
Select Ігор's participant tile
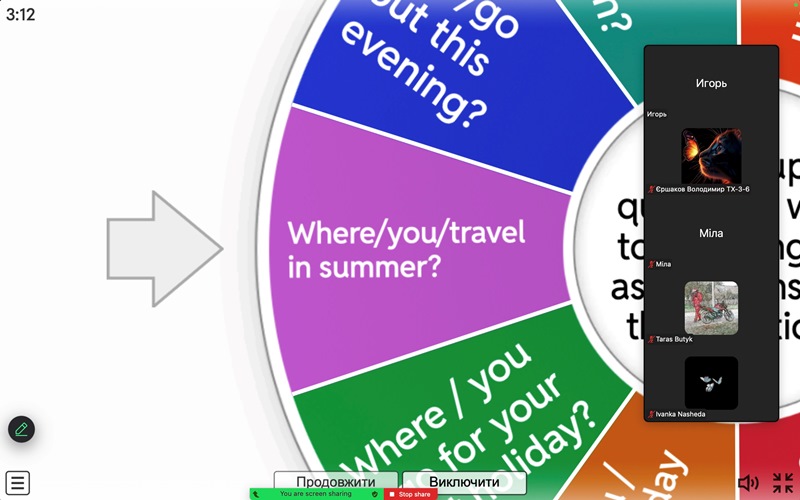click(x=711, y=84)
